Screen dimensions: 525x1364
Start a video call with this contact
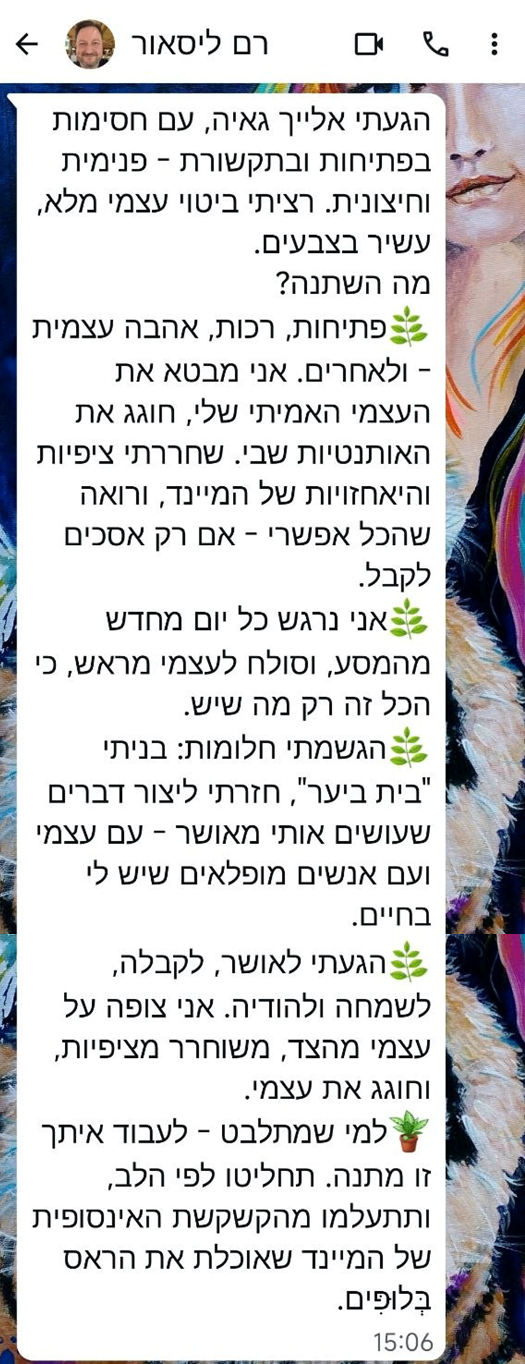pos(369,44)
